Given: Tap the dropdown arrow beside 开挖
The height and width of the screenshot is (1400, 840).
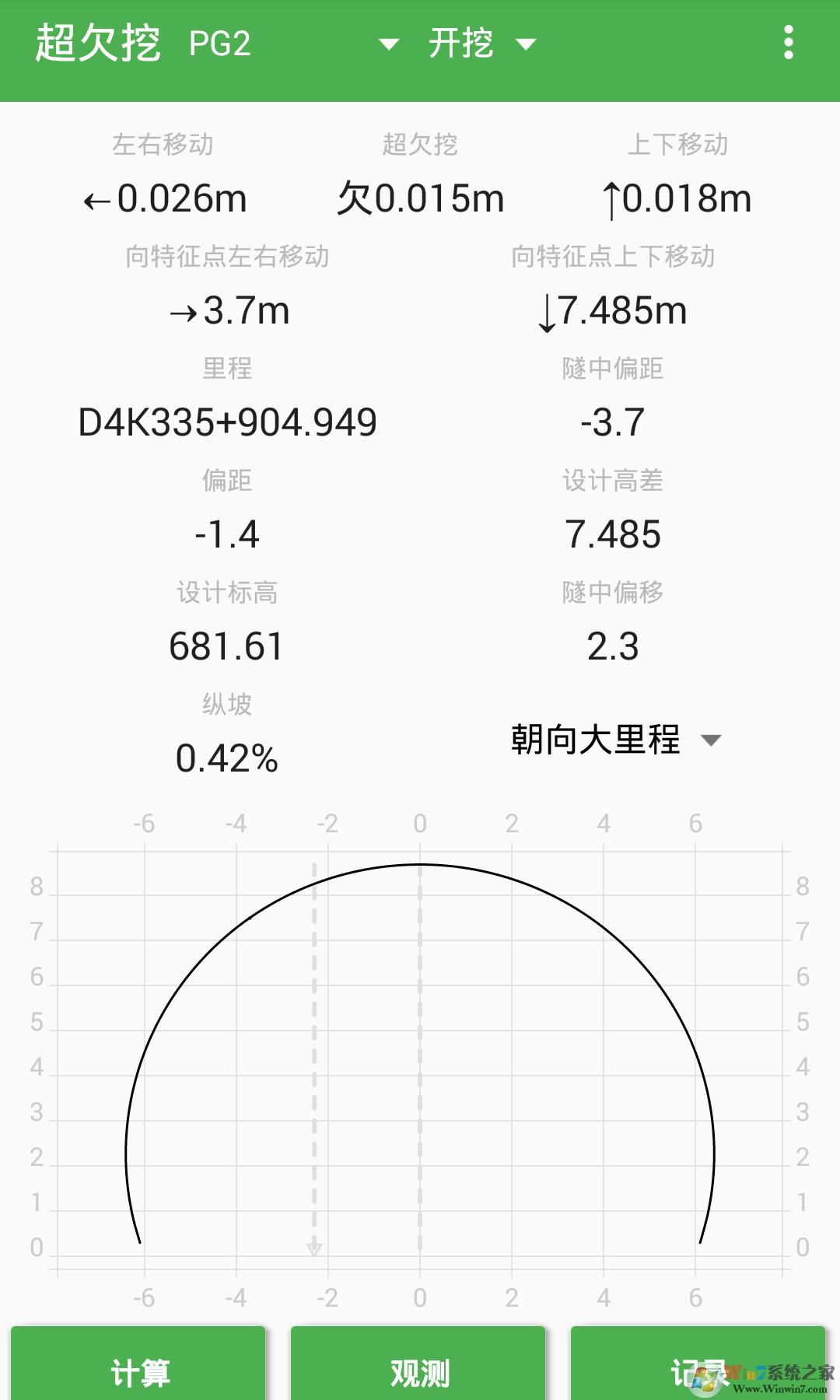Looking at the screenshot, I should point(526,44).
